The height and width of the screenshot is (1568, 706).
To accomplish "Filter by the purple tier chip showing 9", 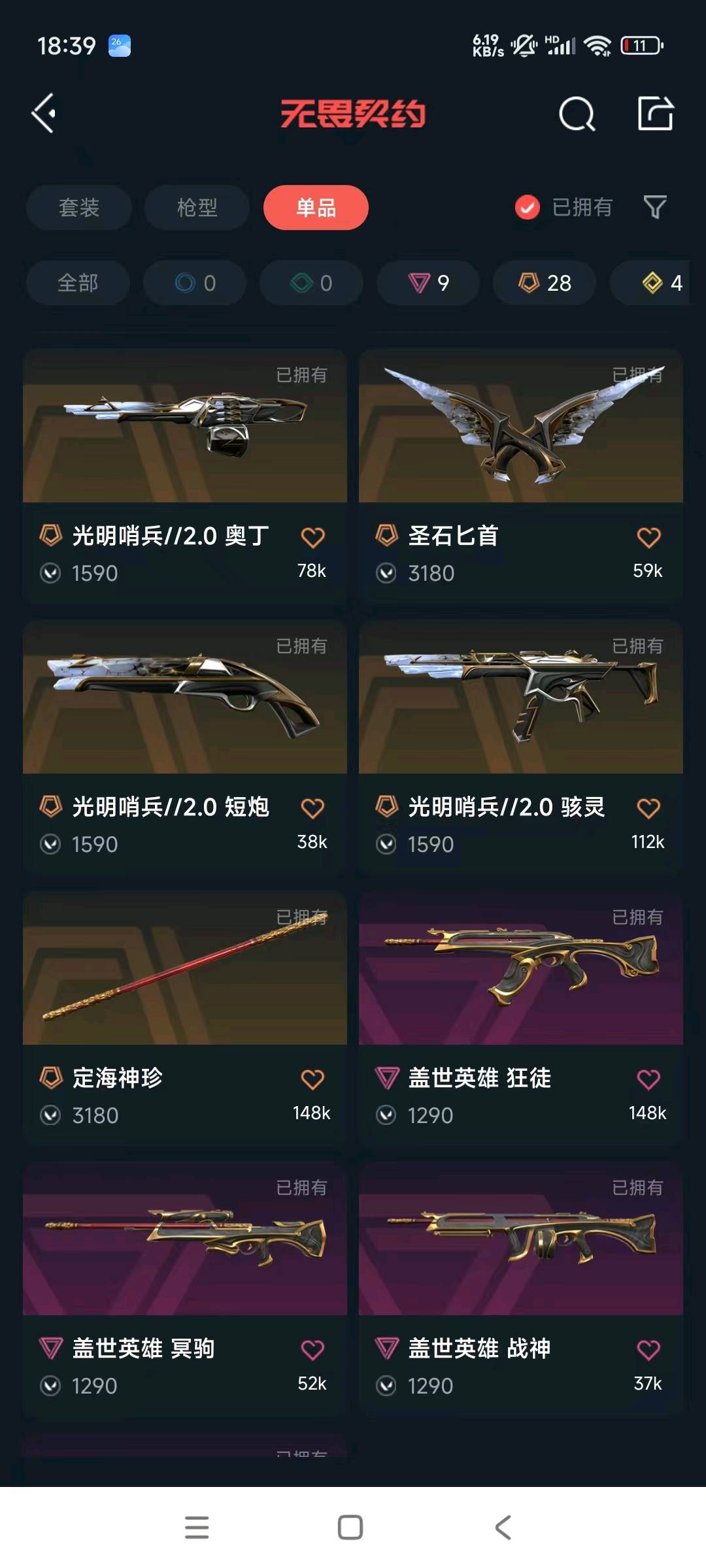I will click(x=428, y=283).
